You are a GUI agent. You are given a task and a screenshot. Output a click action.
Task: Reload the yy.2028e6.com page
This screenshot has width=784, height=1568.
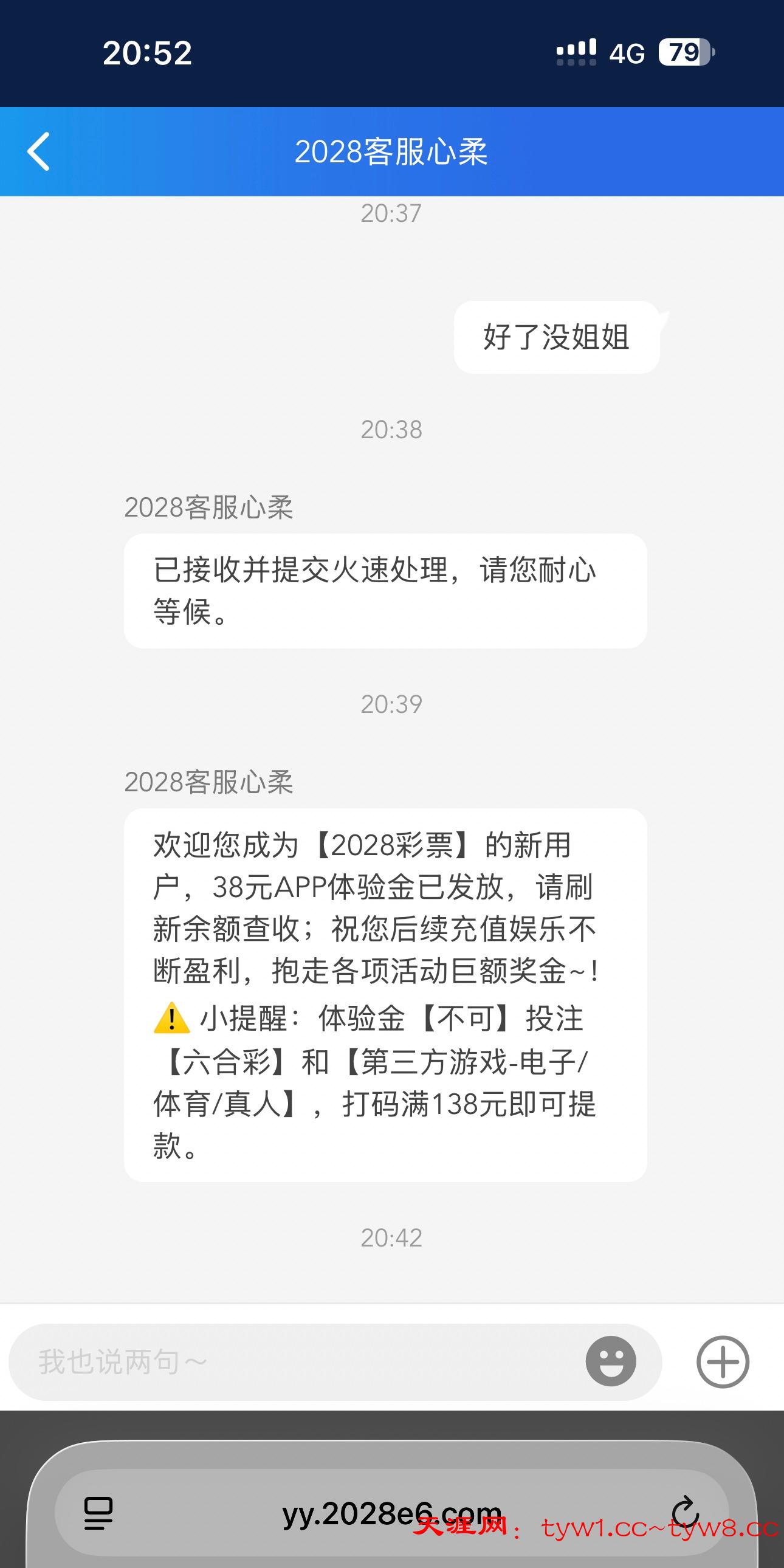(x=686, y=1512)
